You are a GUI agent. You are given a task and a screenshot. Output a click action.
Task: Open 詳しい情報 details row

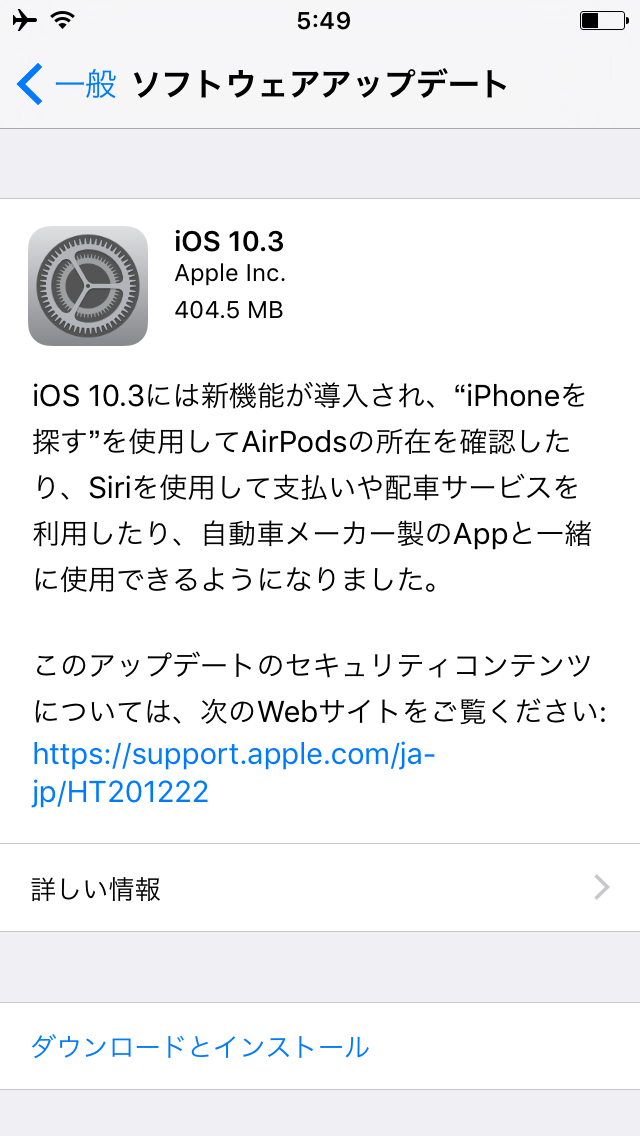pyautogui.click(x=320, y=888)
